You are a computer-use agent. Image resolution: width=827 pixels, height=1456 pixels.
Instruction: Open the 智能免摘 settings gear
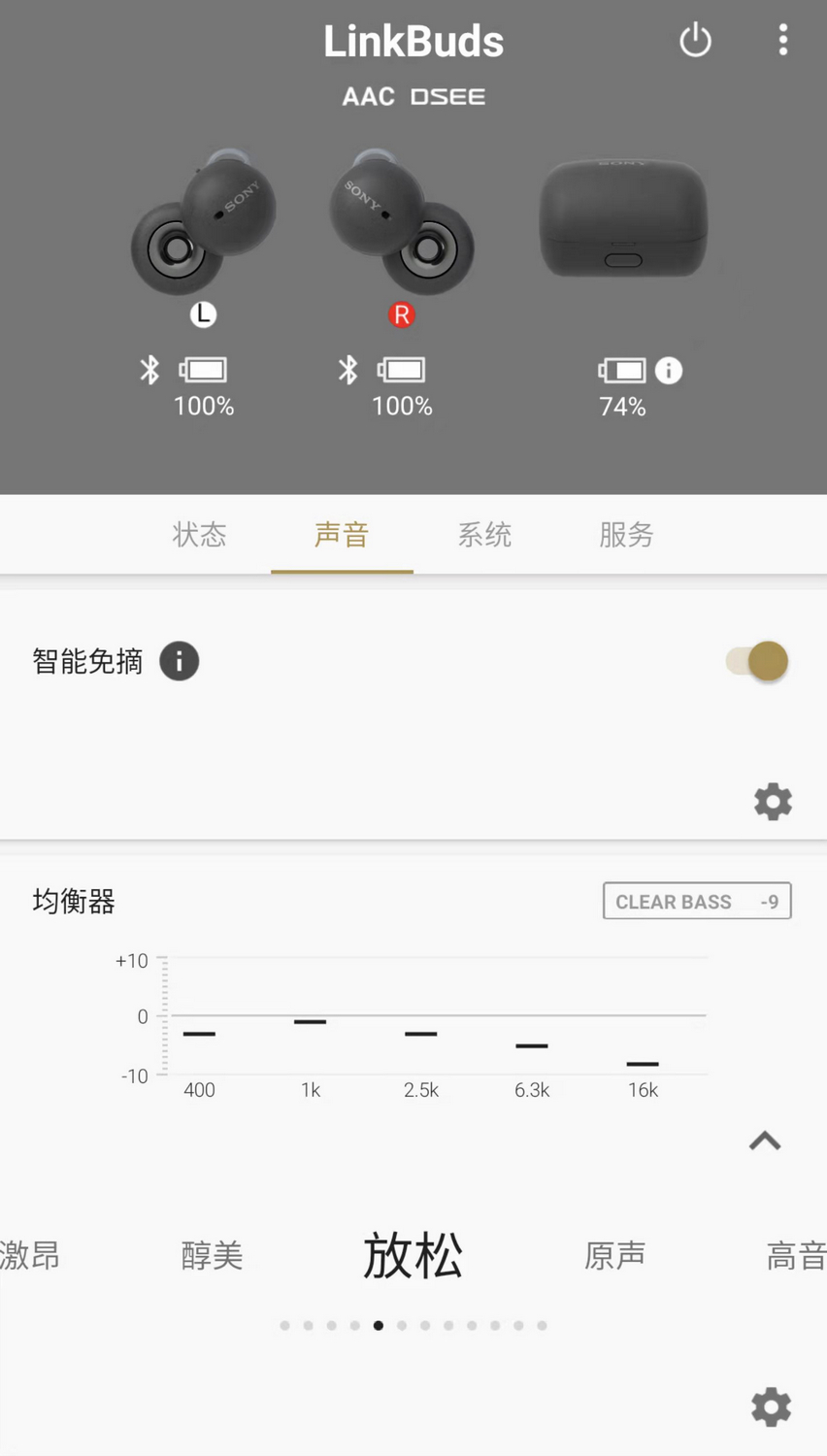772,802
